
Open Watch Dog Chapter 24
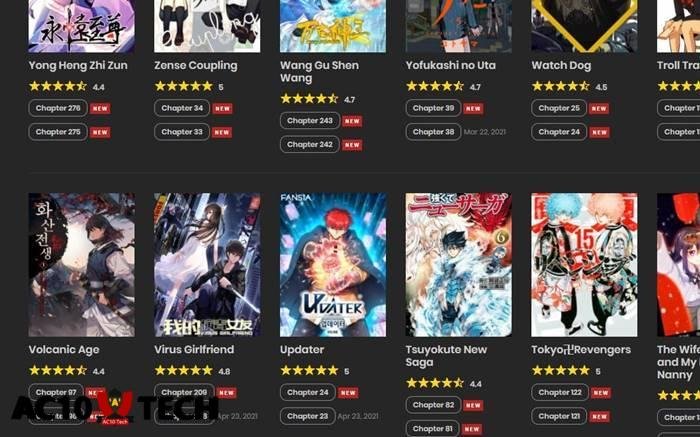pos(559,132)
